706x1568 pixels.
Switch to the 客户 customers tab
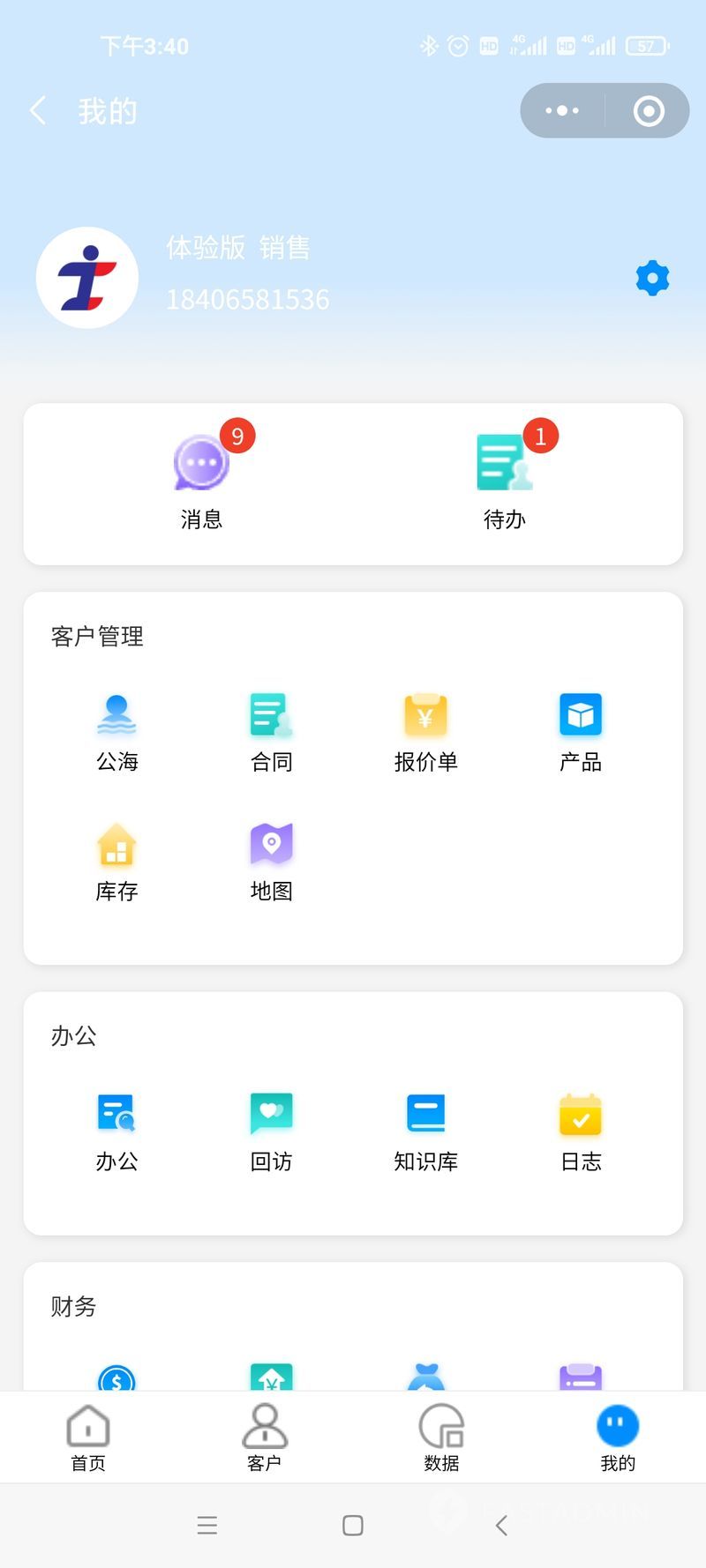tap(265, 1437)
